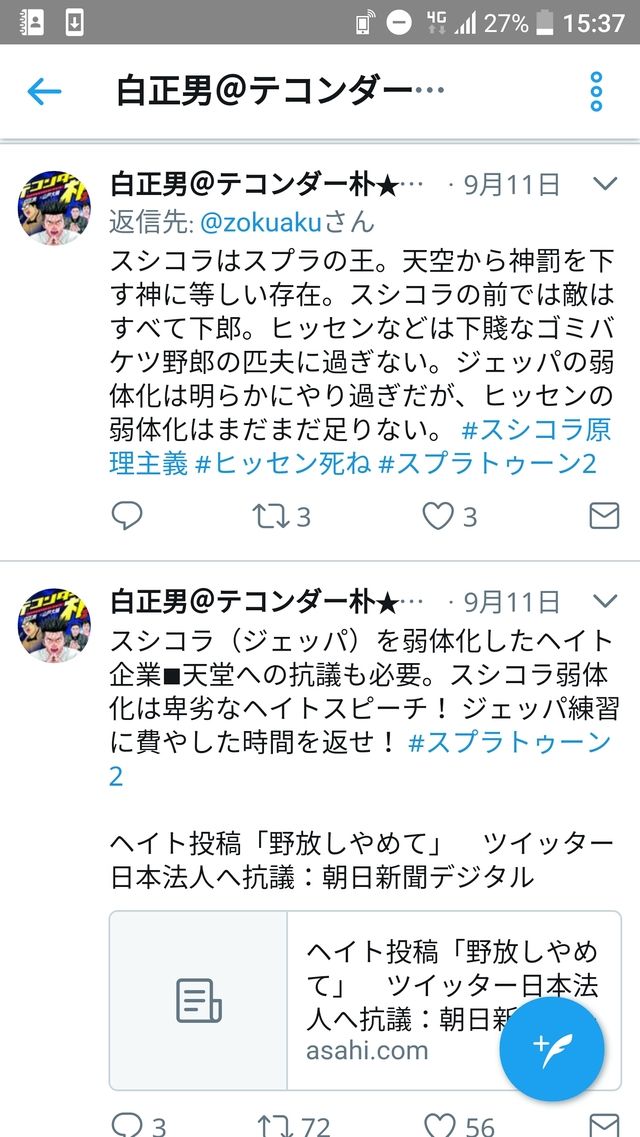640x1137 pixels.
Task: Reply to the tweet with the asahi.com link
Action: 127,1126
